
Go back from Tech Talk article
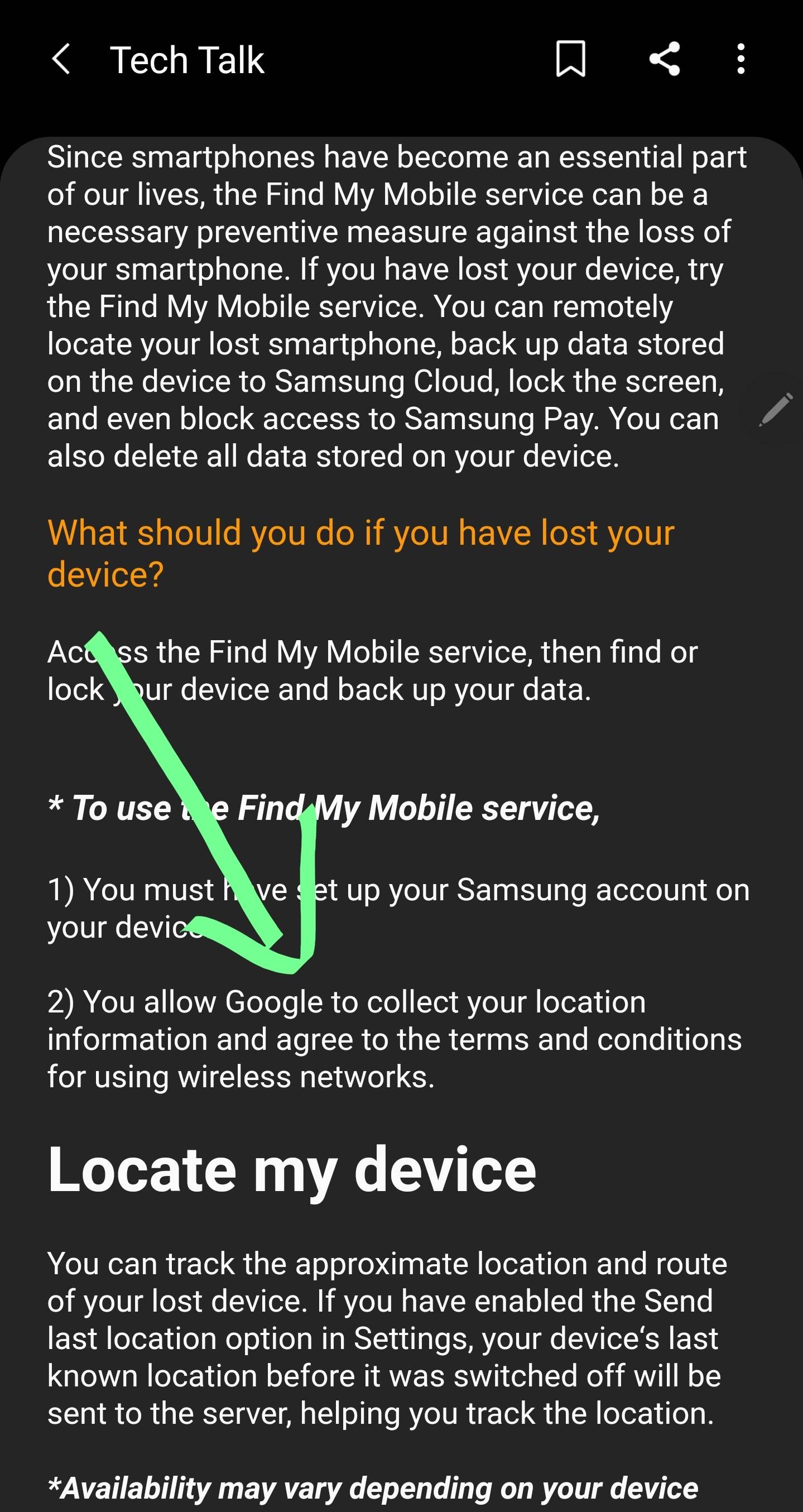pyautogui.click(x=61, y=59)
